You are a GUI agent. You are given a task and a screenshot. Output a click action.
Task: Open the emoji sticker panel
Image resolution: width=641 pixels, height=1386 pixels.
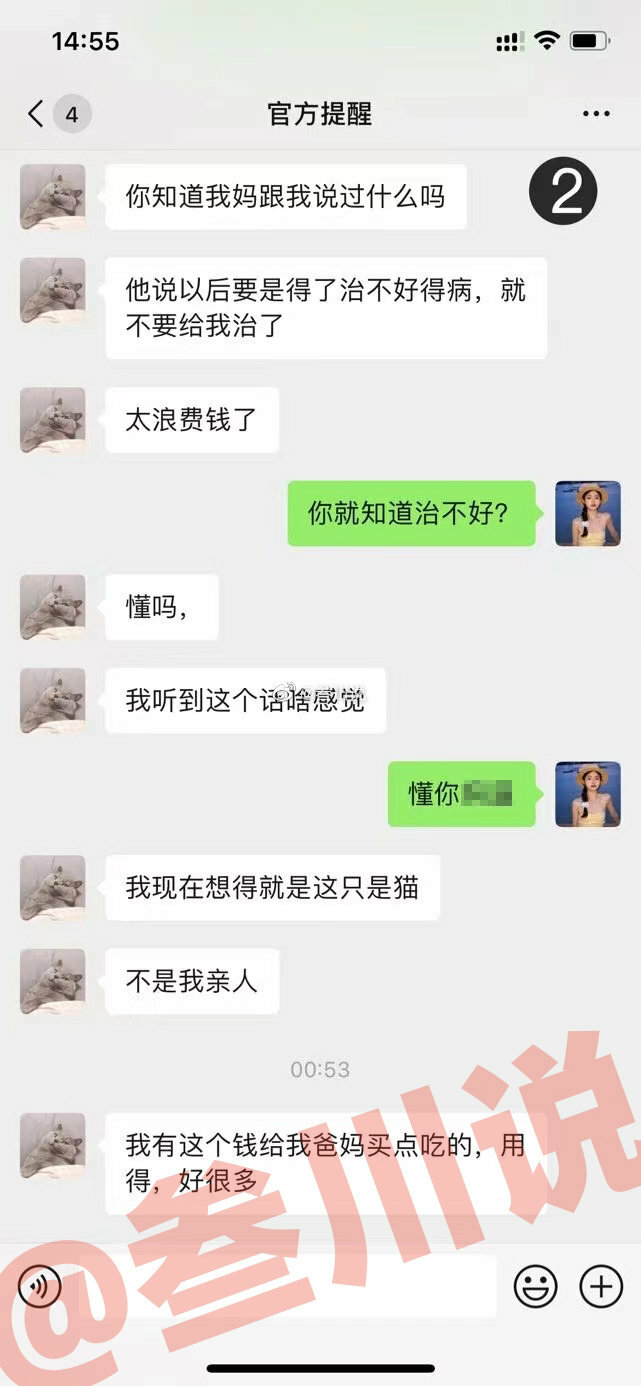tap(535, 1285)
